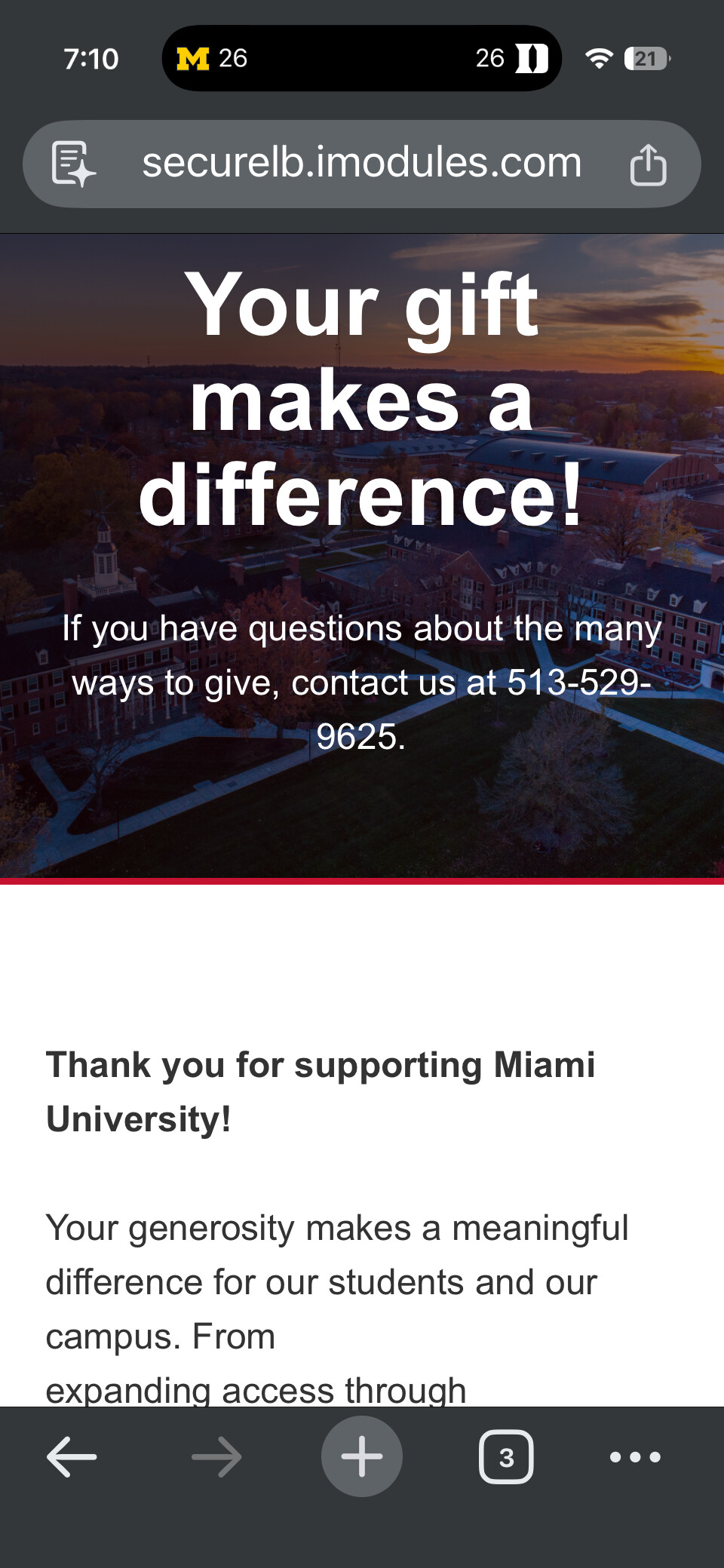724x1568 pixels.
Task: Share this page
Action: pyautogui.click(x=648, y=164)
